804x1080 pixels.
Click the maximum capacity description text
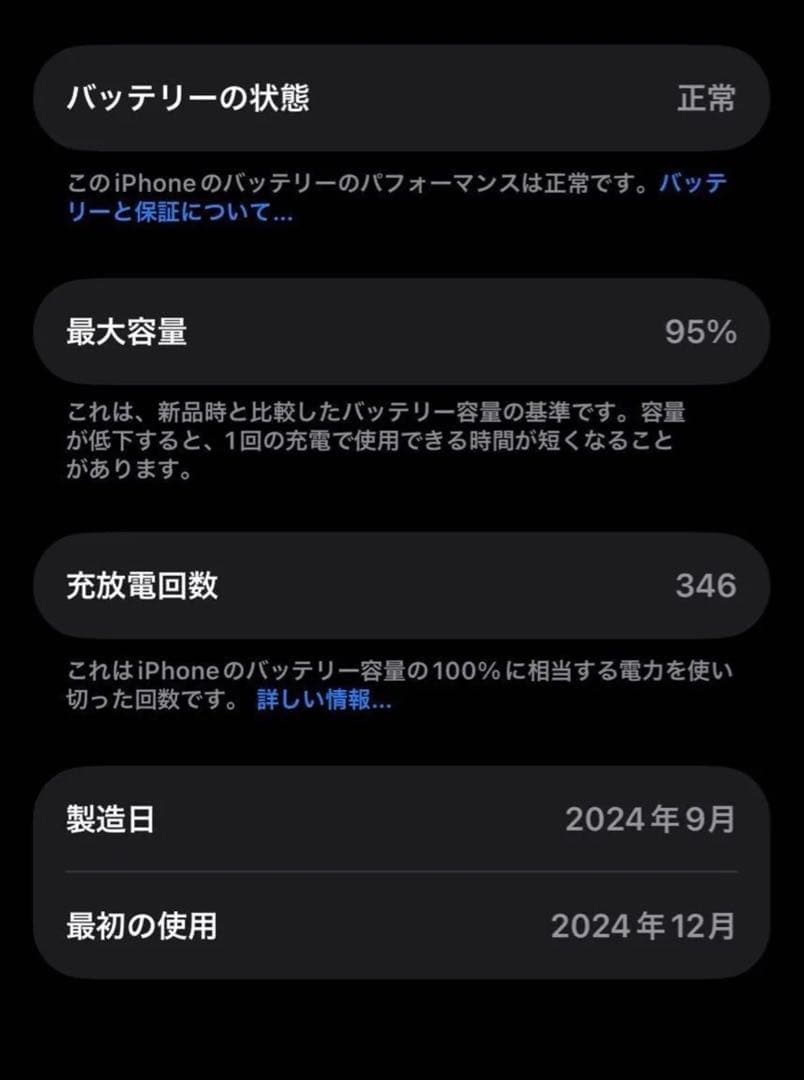pos(400,437)
